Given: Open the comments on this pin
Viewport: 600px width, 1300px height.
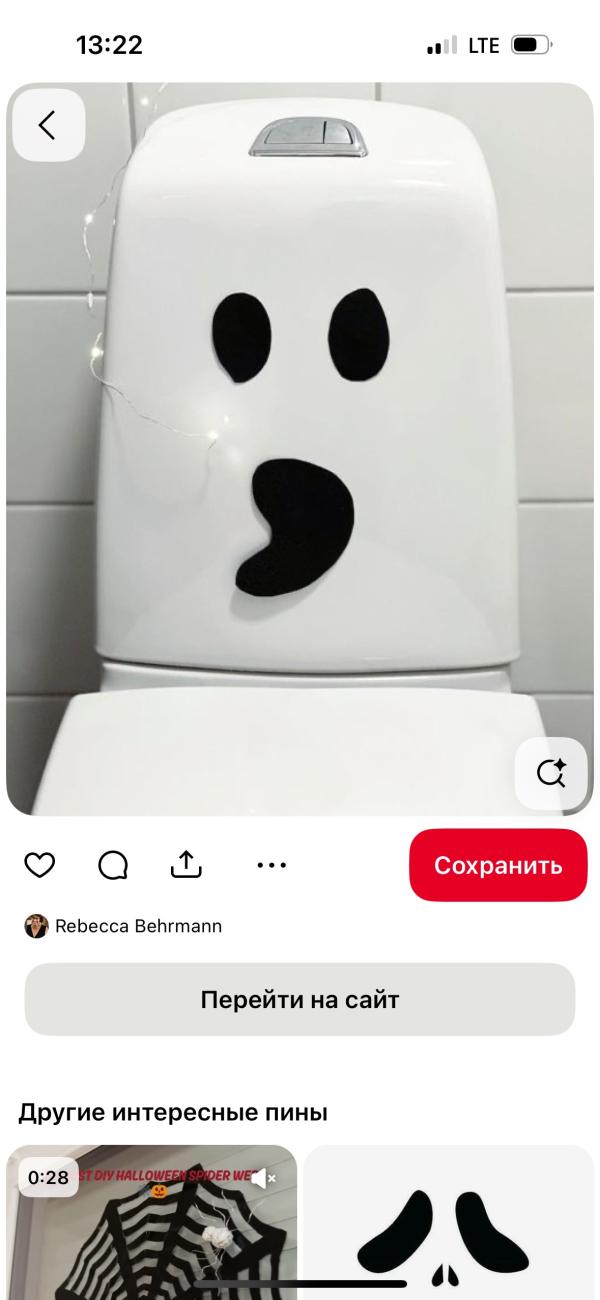Looking at the screenshot, I should tap(113, 867).
